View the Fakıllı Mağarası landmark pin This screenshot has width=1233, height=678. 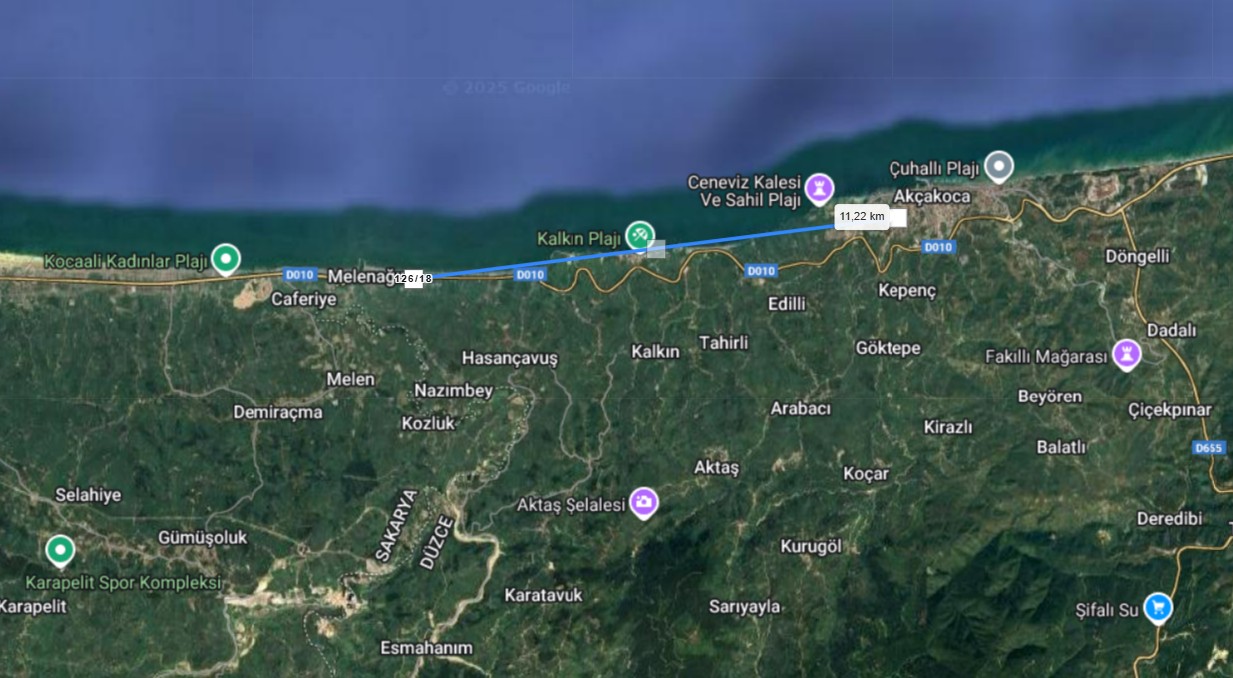pos(1127,354)
